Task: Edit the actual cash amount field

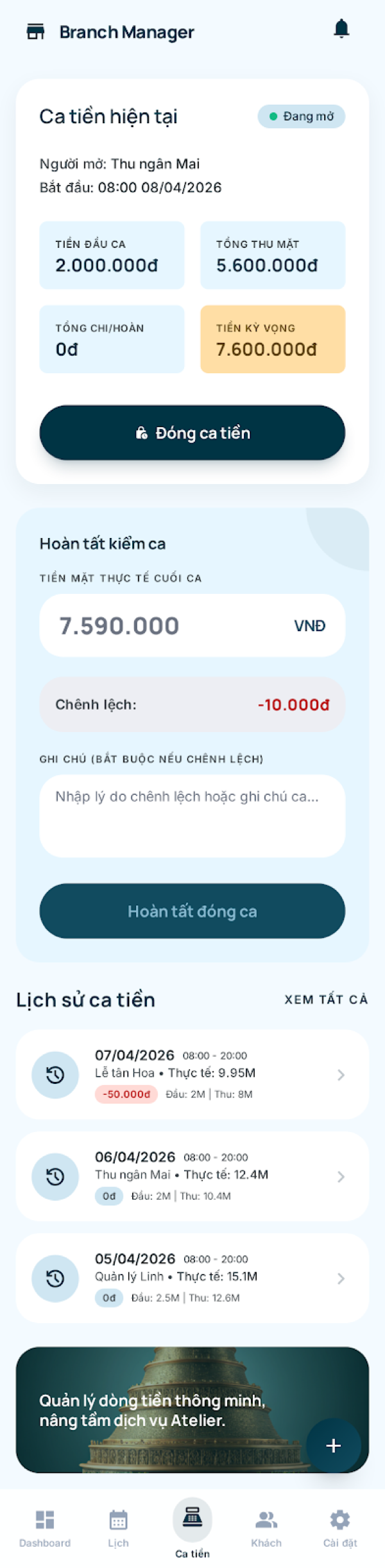Action: tap(173, 625)
